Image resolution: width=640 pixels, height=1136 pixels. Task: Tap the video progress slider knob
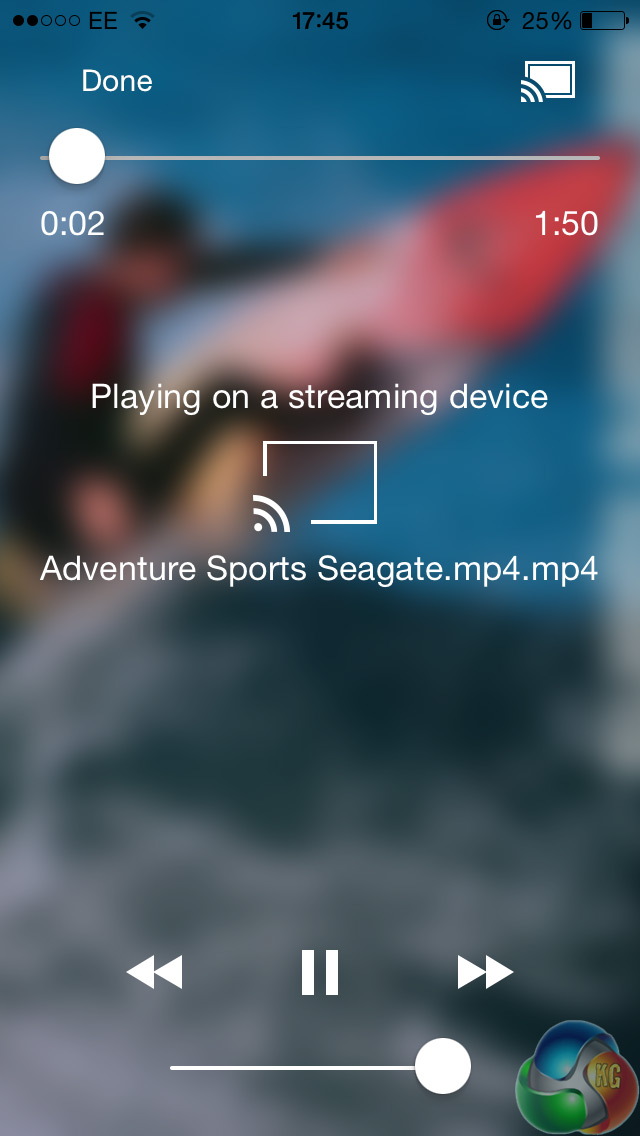click(x=77, y=157)
